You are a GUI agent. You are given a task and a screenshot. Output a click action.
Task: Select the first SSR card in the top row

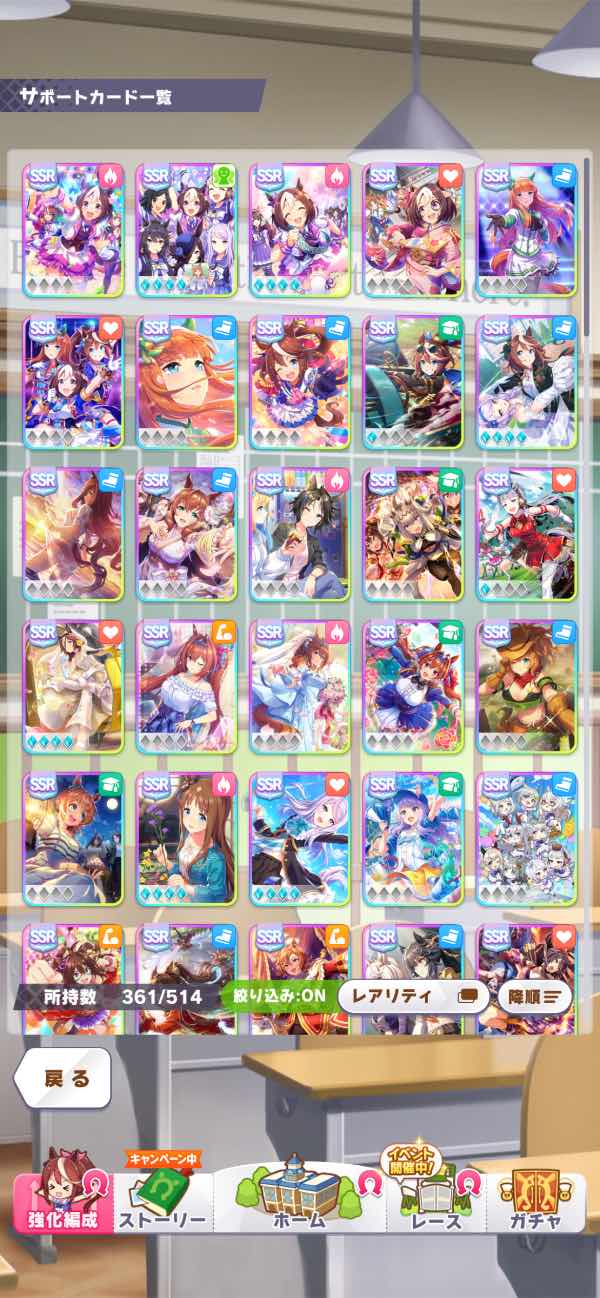coord(72,230)
